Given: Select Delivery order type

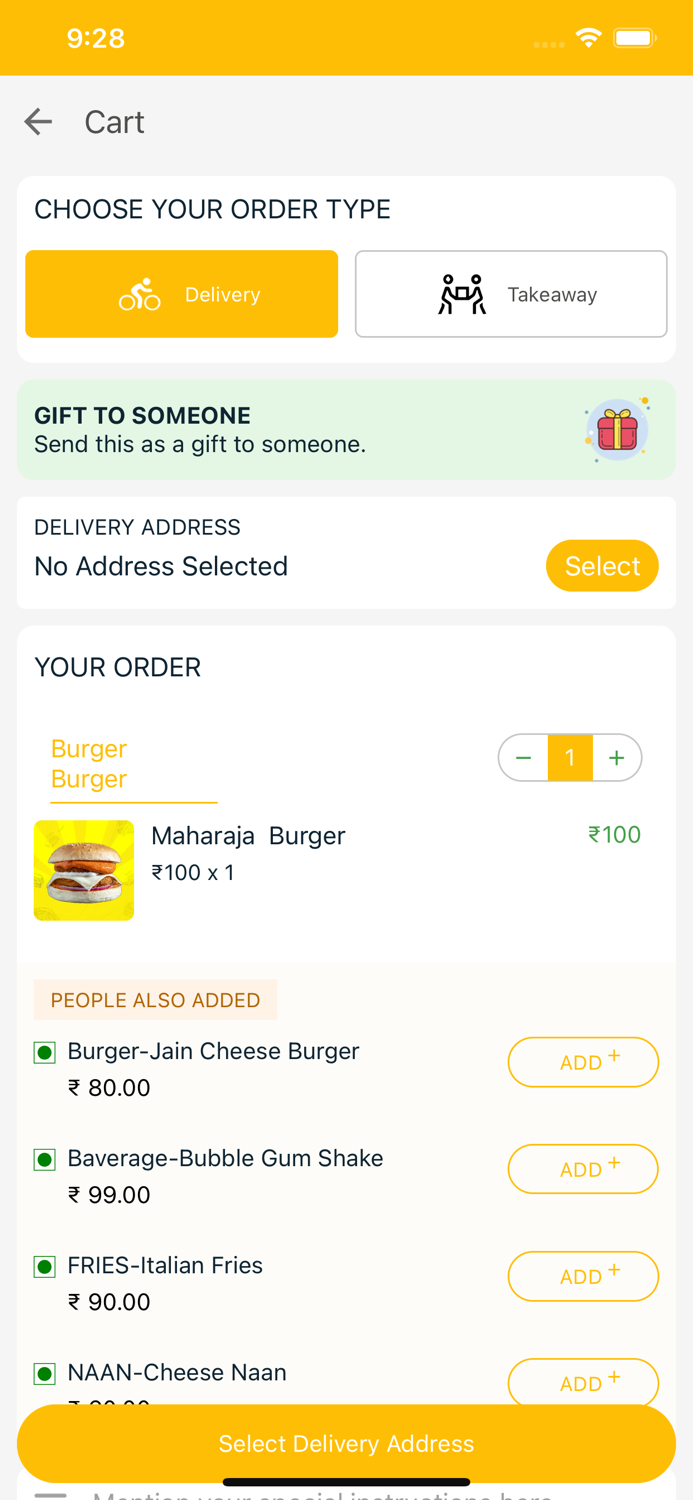Looking at the screenshot, I should click(x=181, y=294).
